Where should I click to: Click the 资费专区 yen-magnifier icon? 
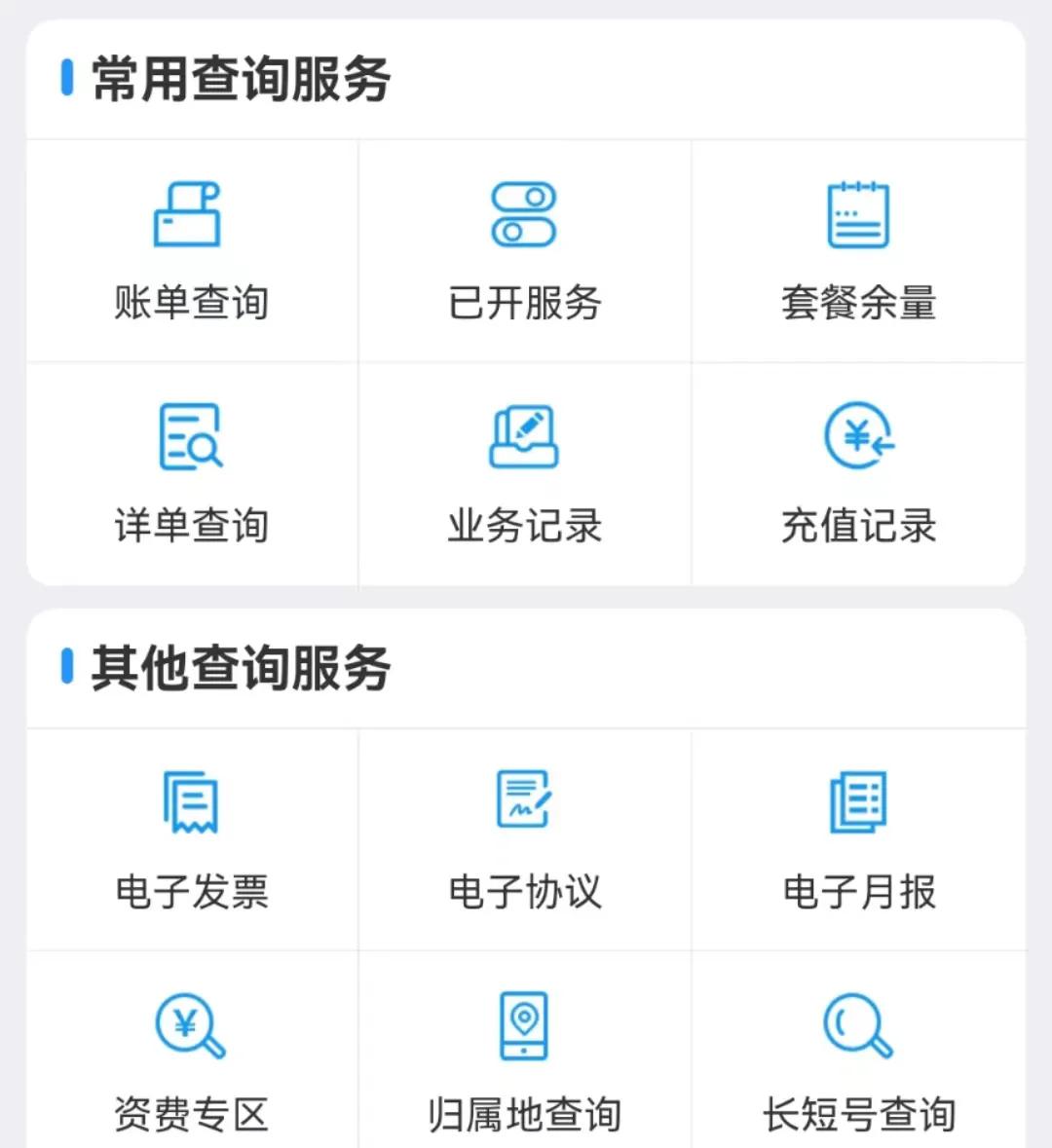[188, 1025]
